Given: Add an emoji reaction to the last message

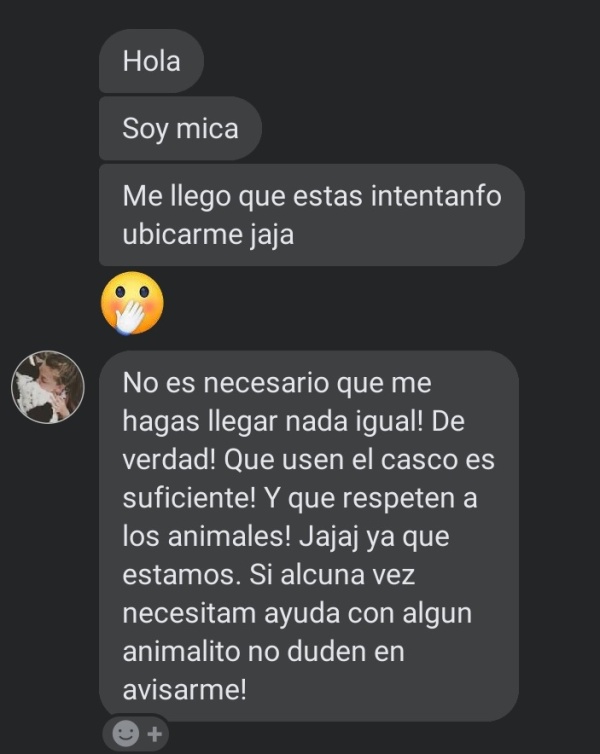Looking at the screenshot, I should pyautogui.click(x=135, y=734).
